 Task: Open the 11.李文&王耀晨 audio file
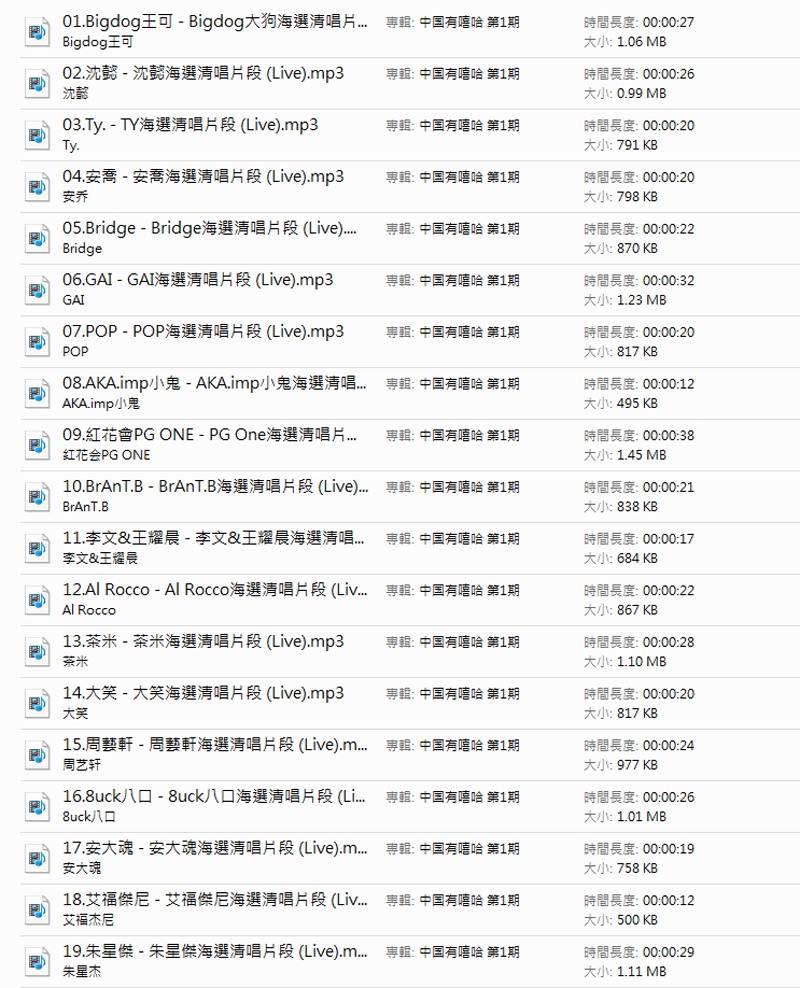pyautogui.click(x=214, y=539)
